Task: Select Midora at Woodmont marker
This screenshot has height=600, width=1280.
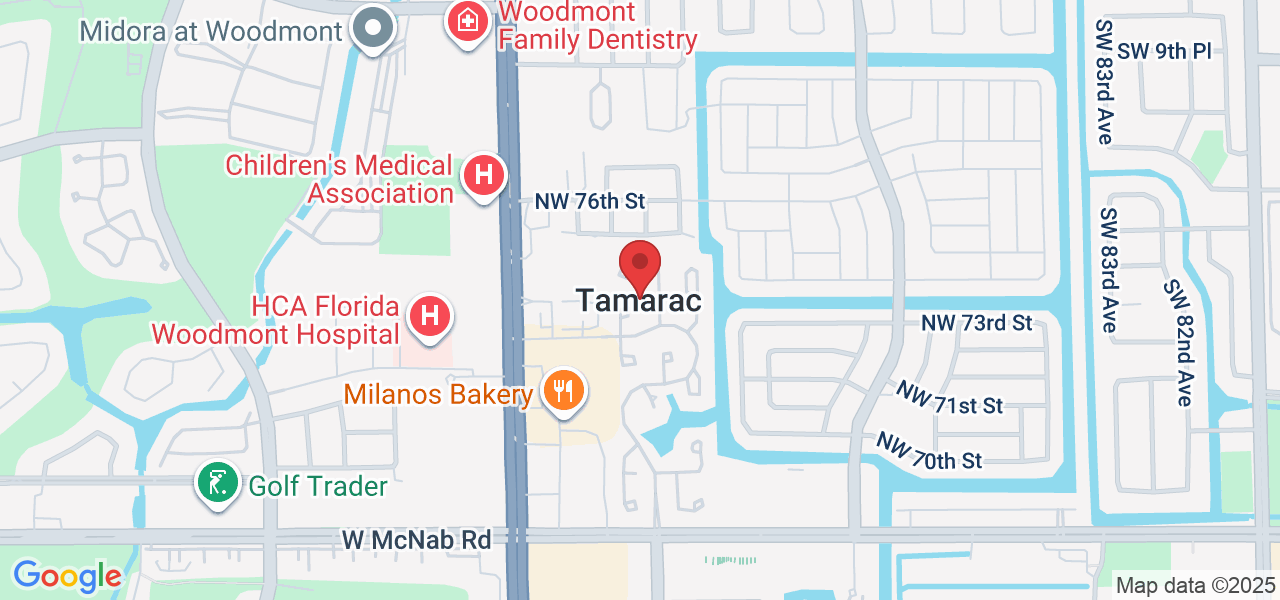Action: (375, 28)
